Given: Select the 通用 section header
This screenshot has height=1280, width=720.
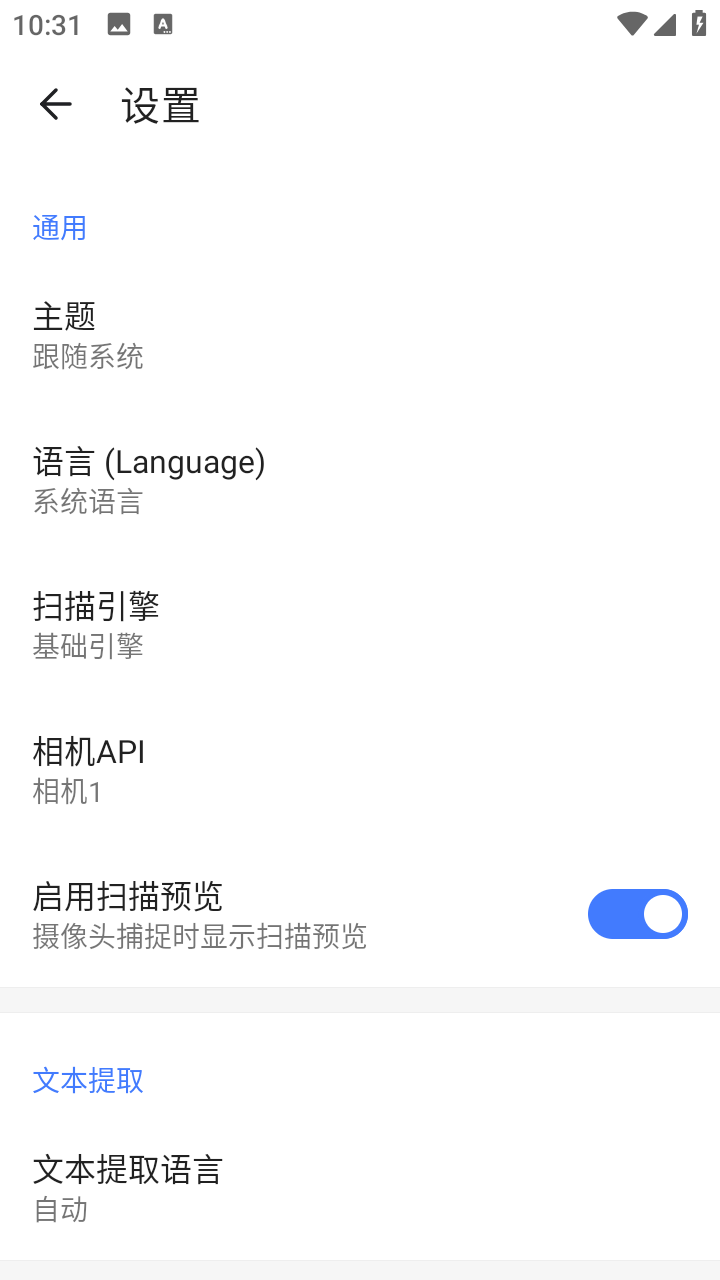Looking at the screenshot, I should coord(59,228).
